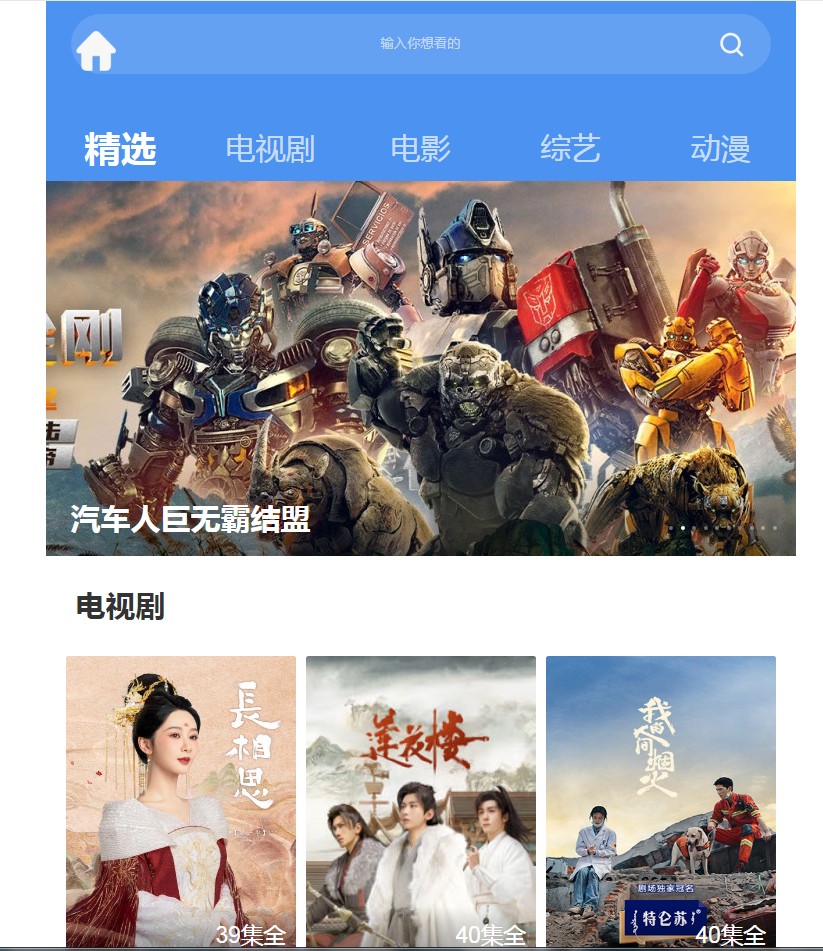Open the 电影 tab

pyautogui.click(x=420, y=149)
